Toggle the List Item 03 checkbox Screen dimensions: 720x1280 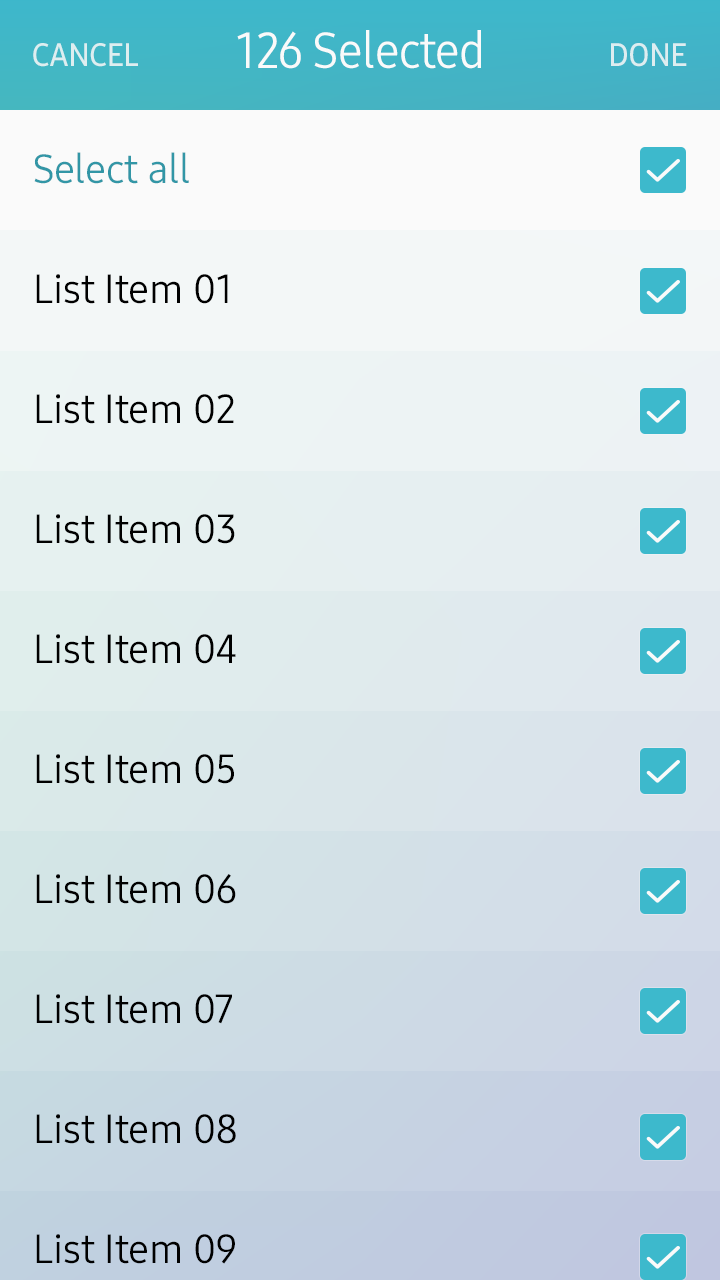click(662, 531)
